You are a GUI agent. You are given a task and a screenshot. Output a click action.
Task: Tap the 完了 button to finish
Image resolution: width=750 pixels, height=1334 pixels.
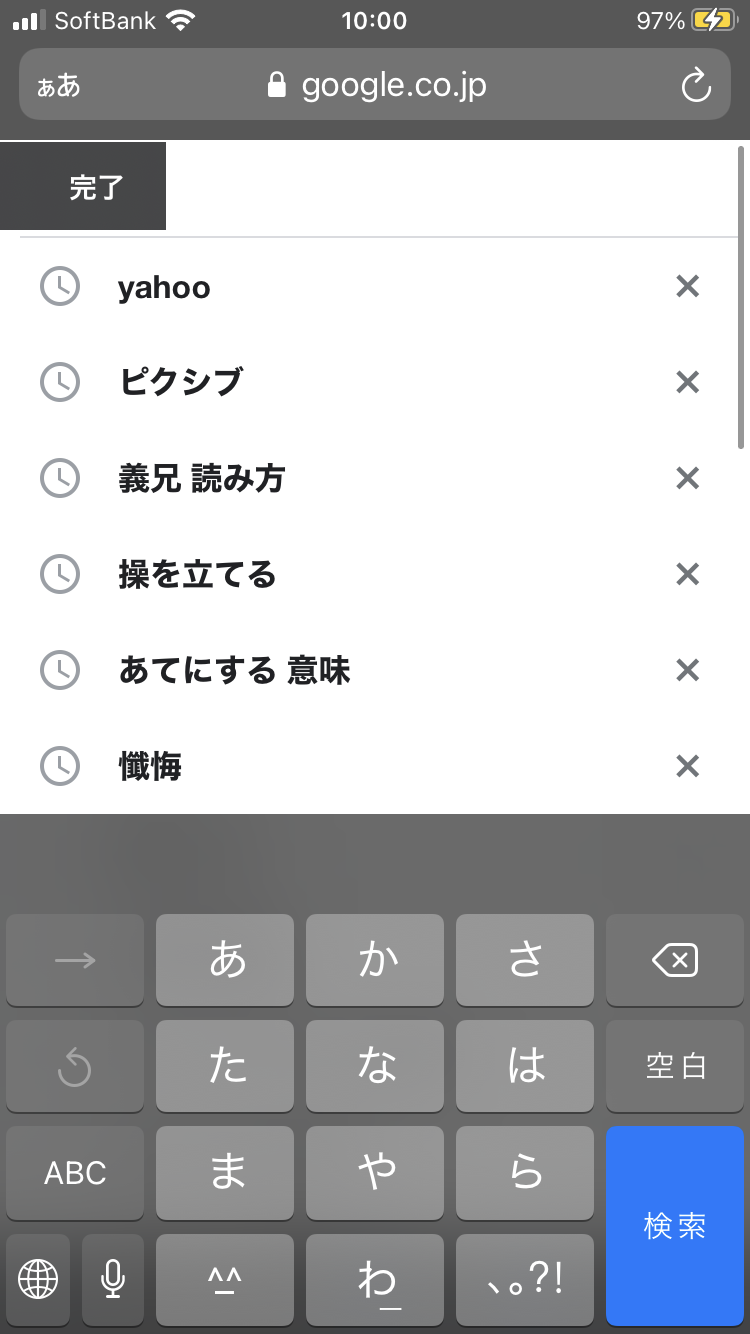(x=96, y=187)
